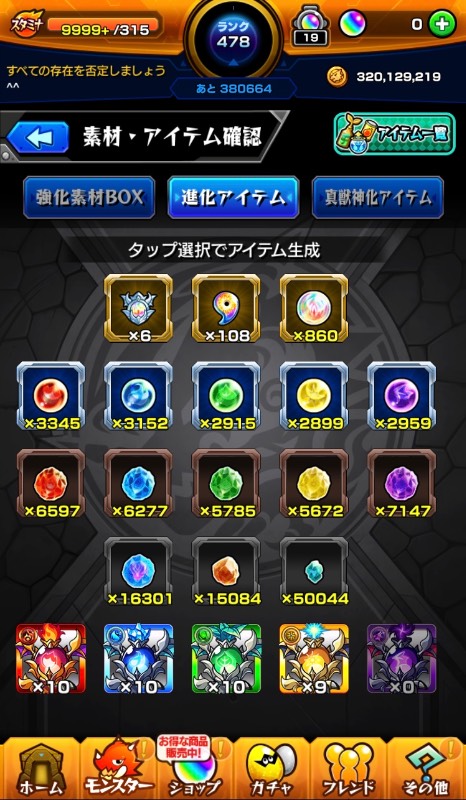Tap the silver crest item ×6
466x800 pixels.
click(x=138, y=309)
